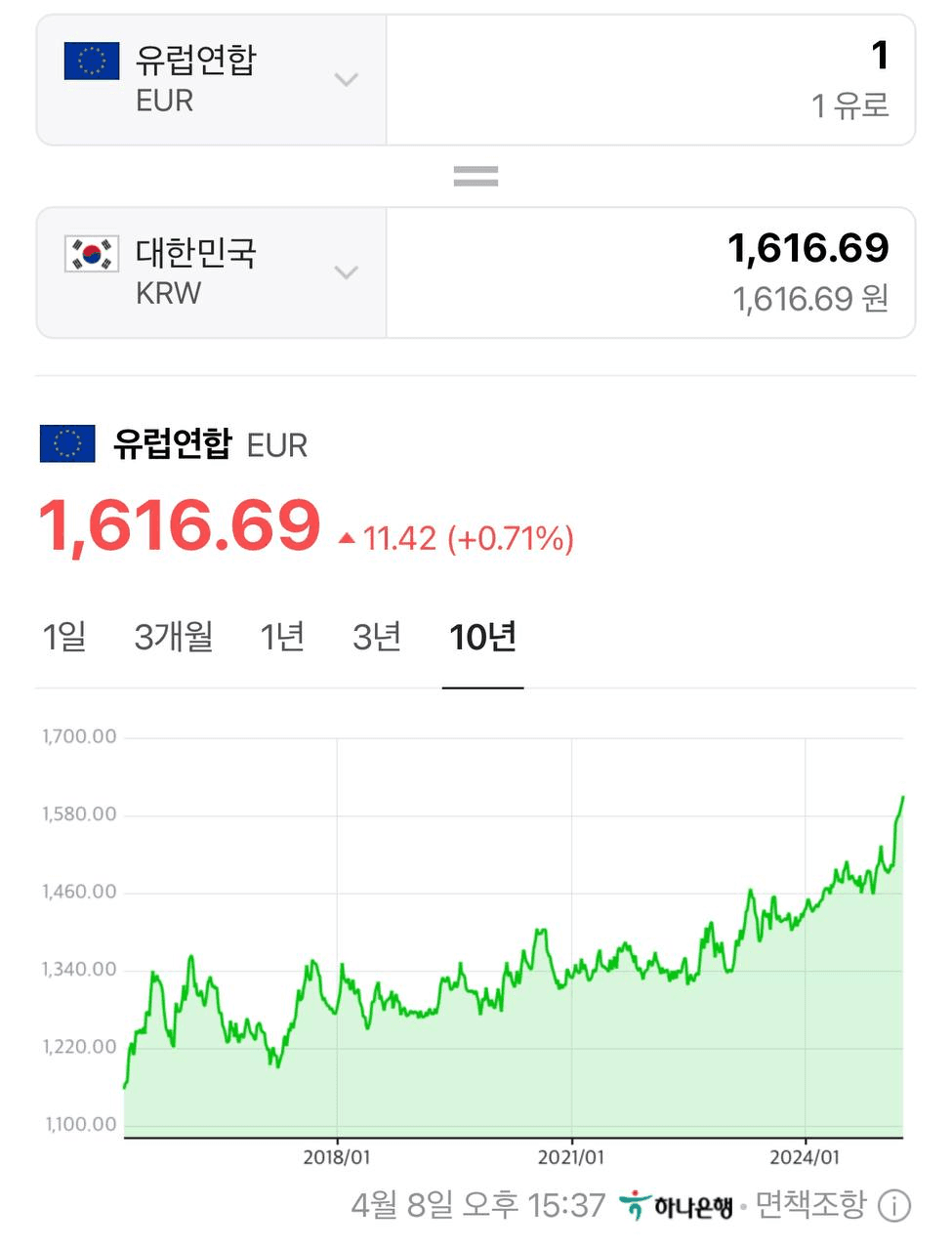The height and width of the screenshot is (1250, 952).
Task: Switch chart to 1일 range
Action: (x=64, y=638)
